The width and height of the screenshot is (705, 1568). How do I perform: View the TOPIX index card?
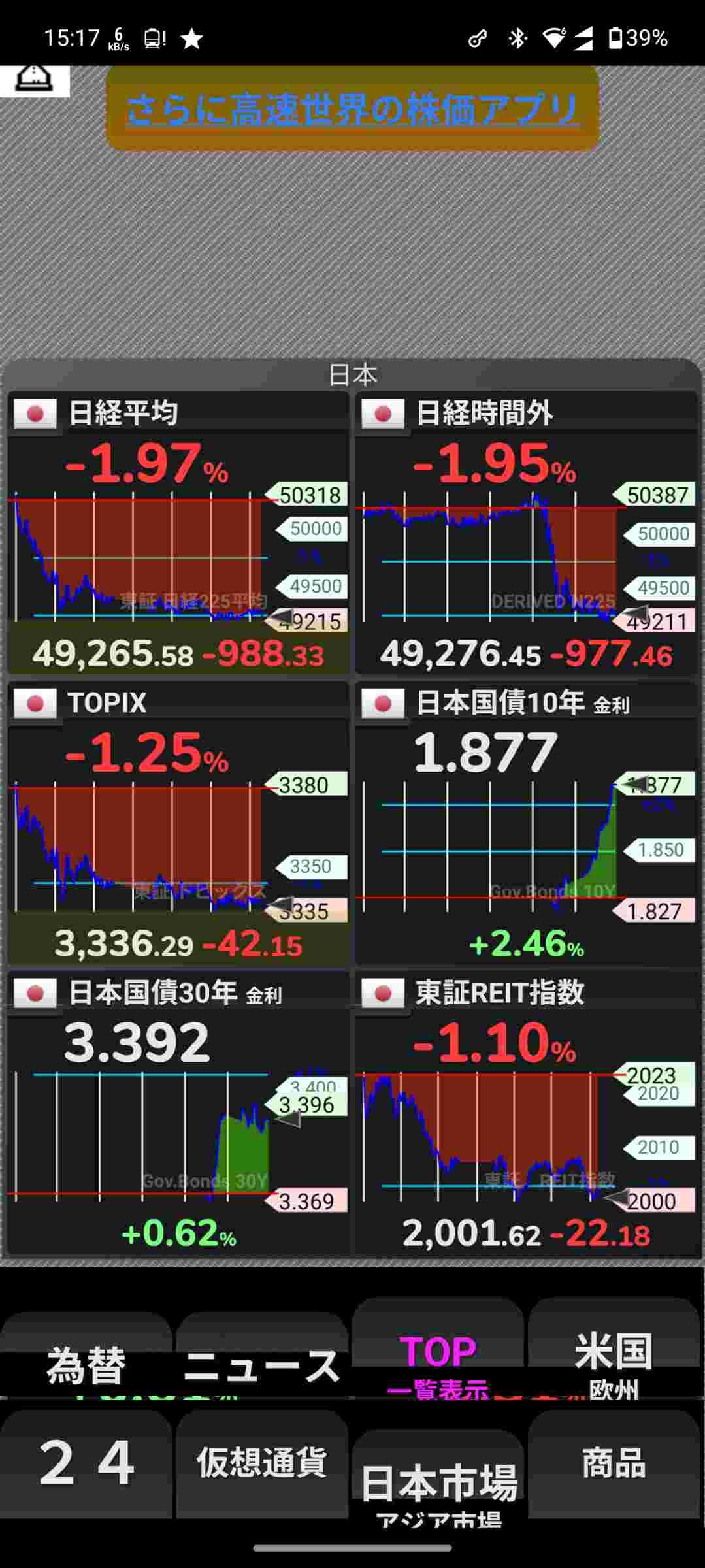178,823
